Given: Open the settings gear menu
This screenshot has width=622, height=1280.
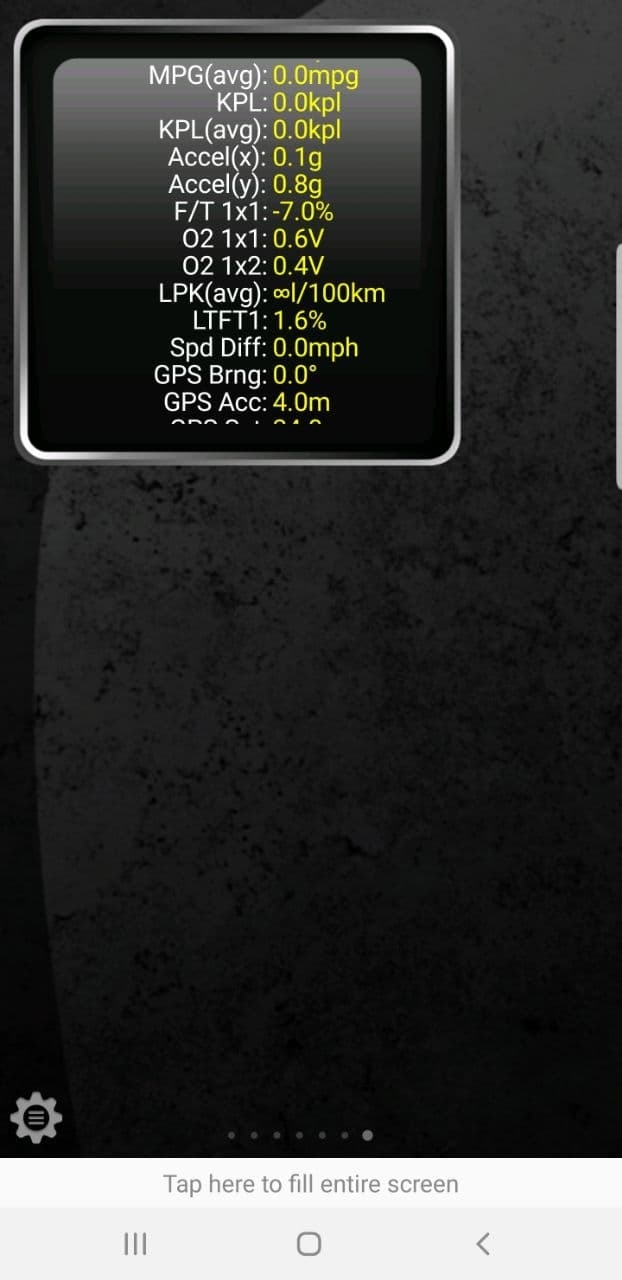Looking at the screenshot, I should 36,1118.
